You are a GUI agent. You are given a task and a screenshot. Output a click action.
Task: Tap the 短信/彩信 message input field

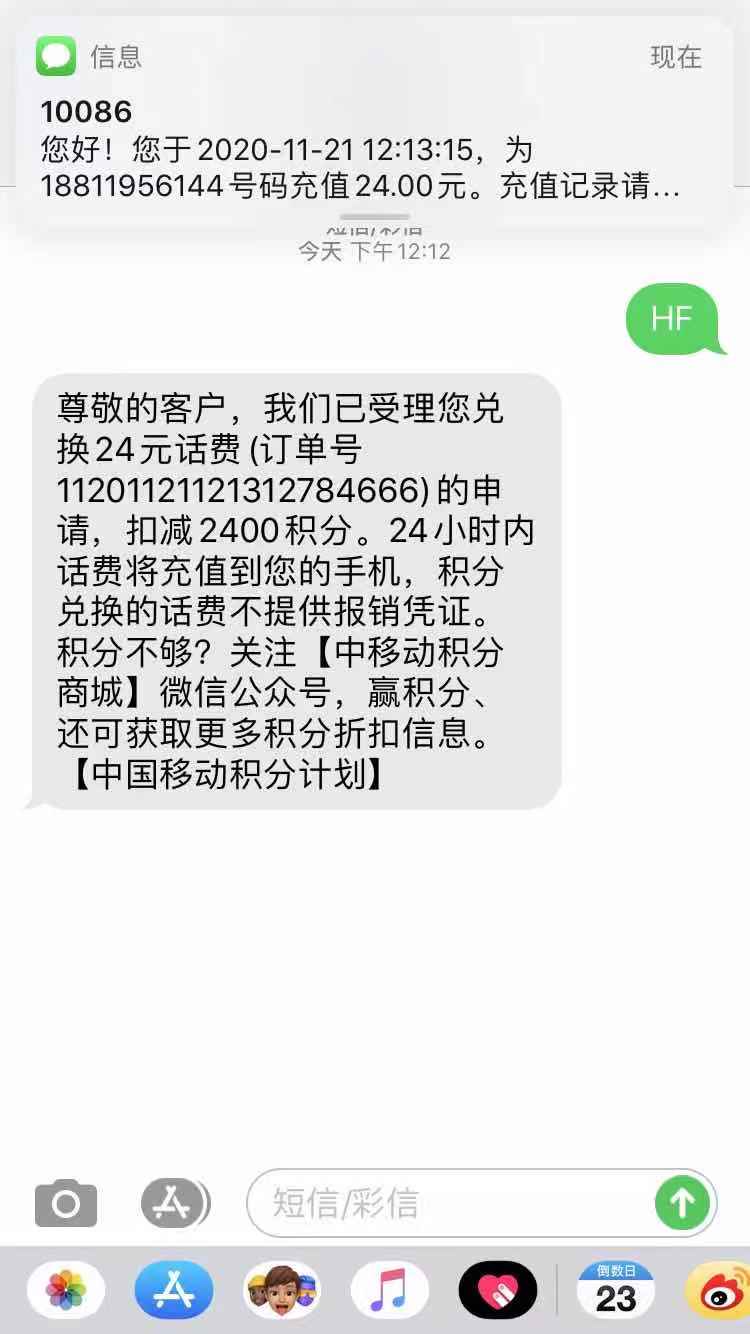450,1203
